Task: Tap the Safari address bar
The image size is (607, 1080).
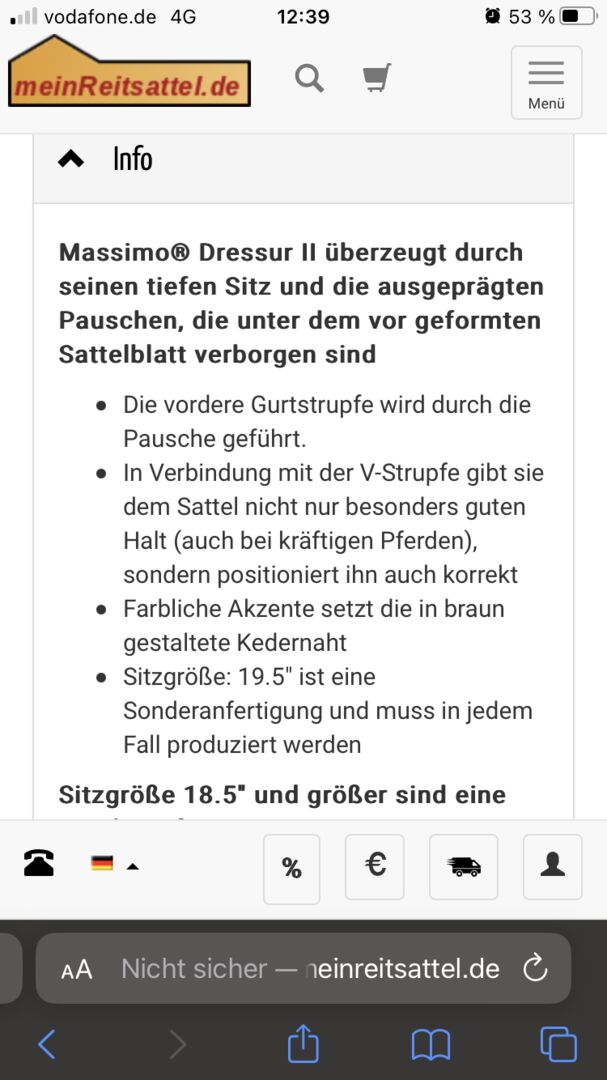Action: pos(310,968)
